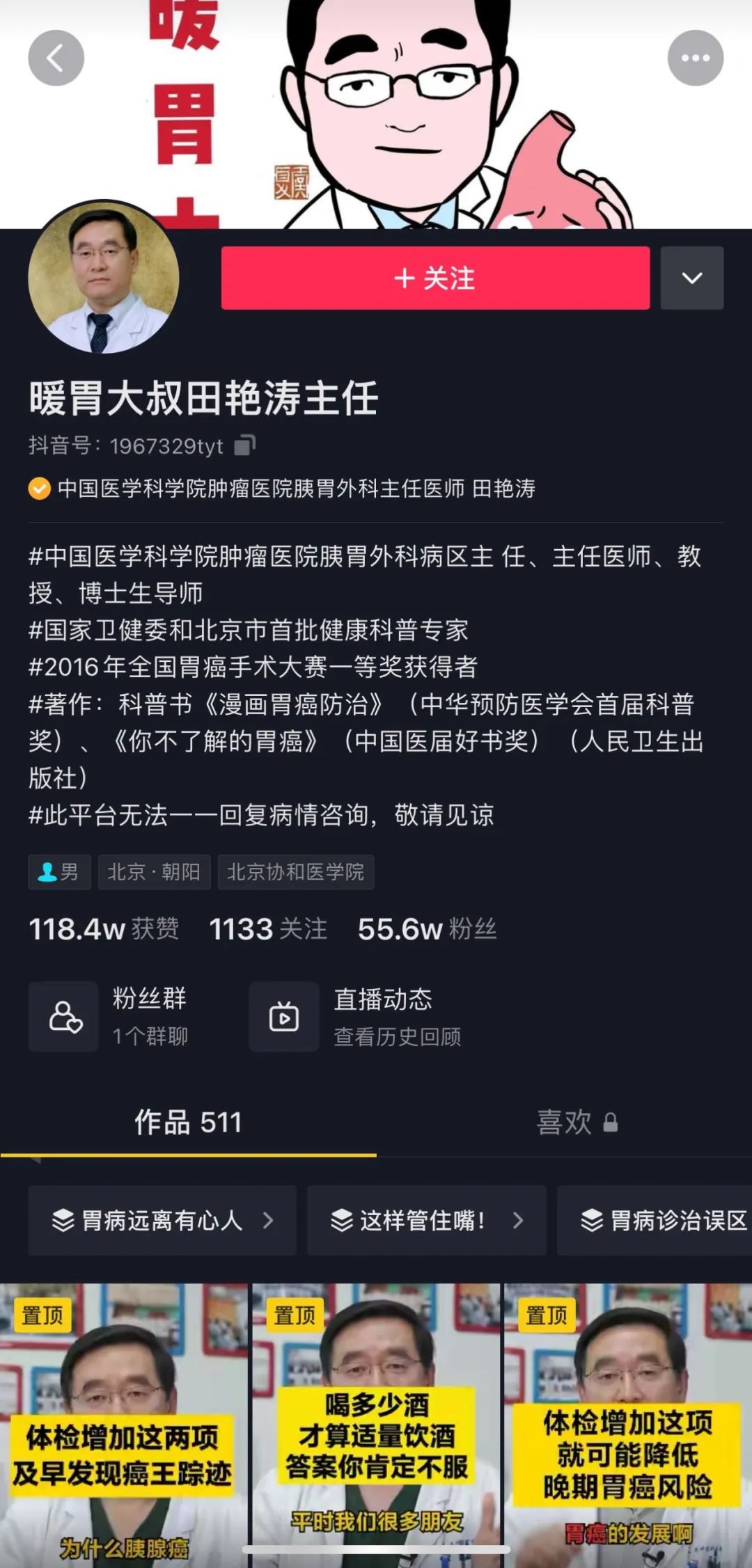Open the 胃病远离有心人 collection
752x1568 pixels.
(x=162, y=1220)
